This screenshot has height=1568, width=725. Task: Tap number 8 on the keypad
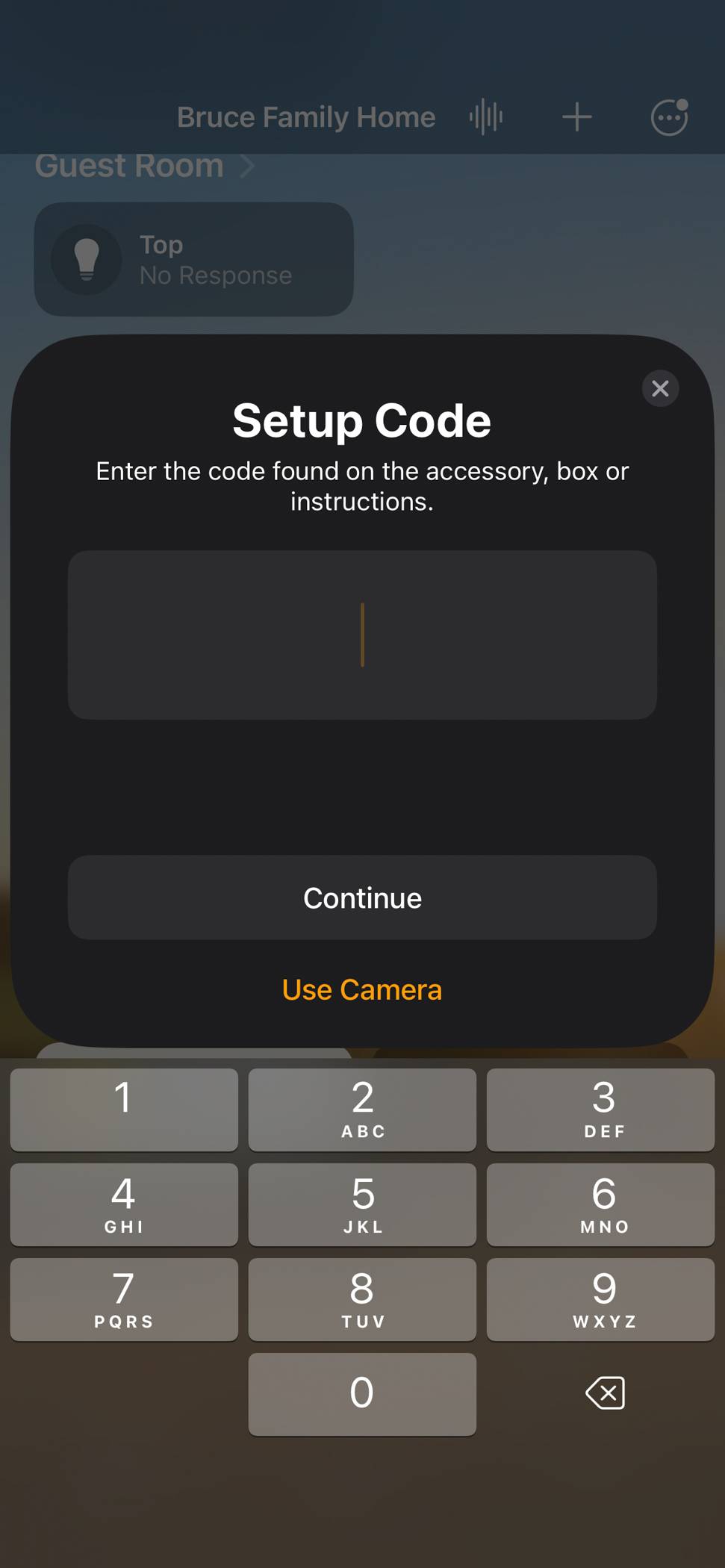362,1299
